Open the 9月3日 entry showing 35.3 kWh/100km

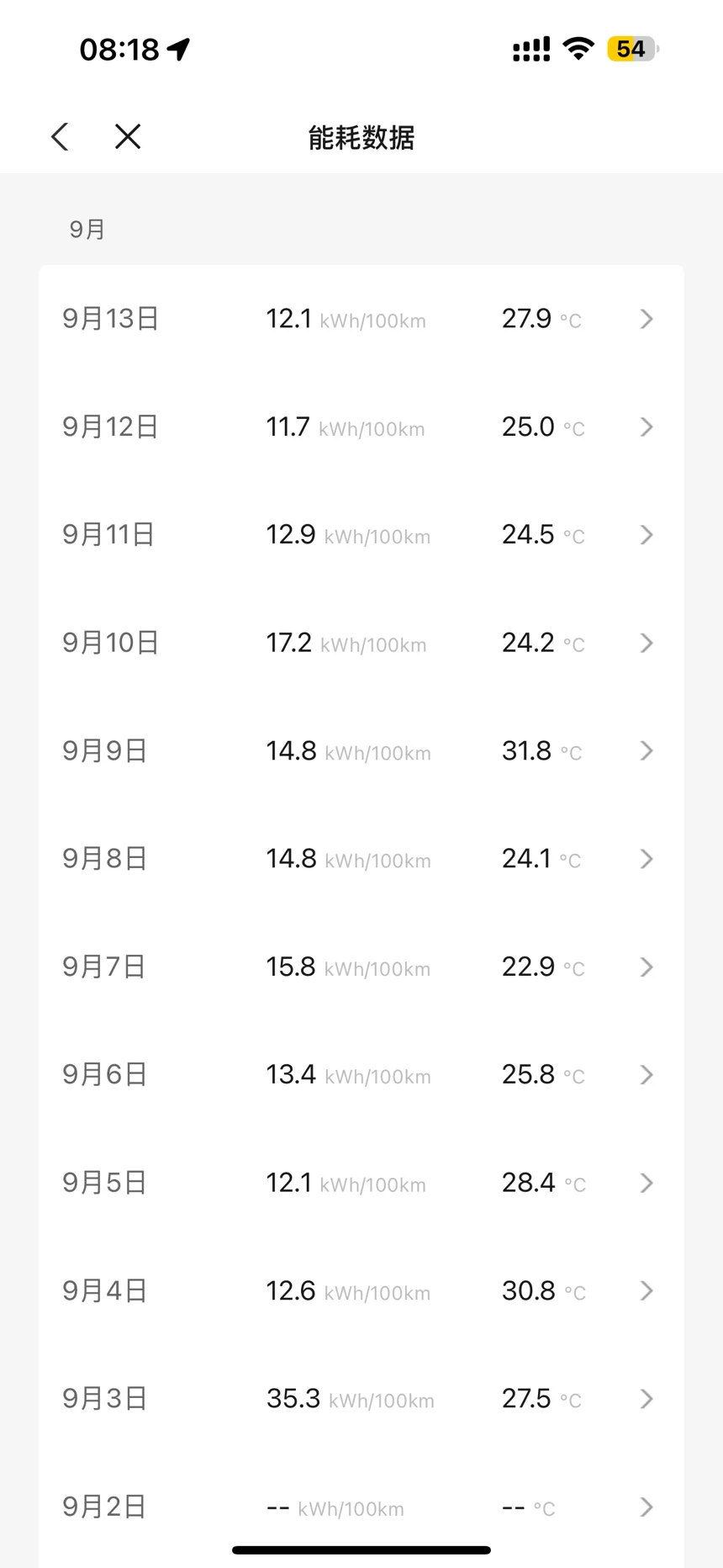point(361,1398)
